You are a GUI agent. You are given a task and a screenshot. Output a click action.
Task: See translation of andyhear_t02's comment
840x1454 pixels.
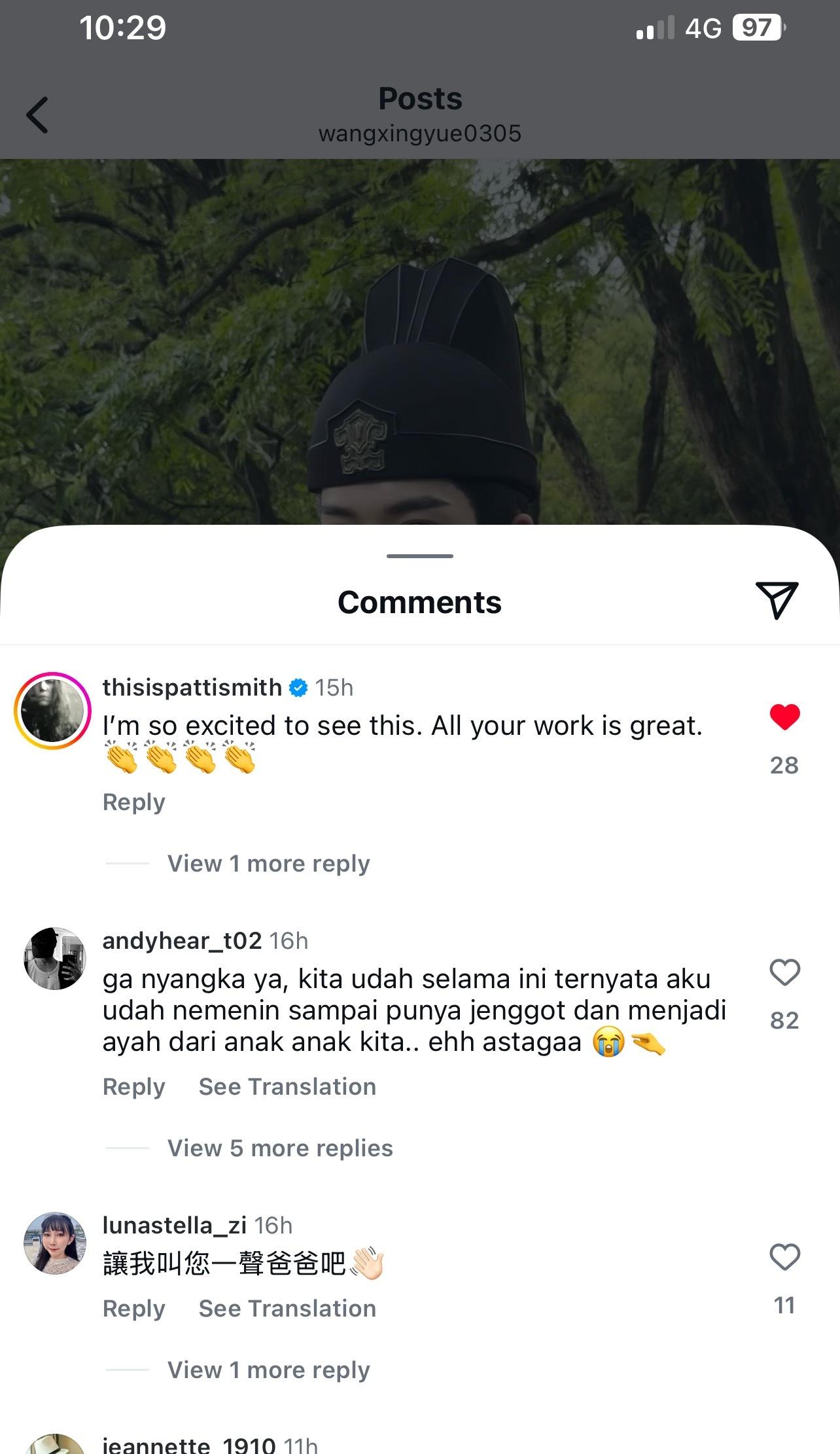tap(287, 1086)
